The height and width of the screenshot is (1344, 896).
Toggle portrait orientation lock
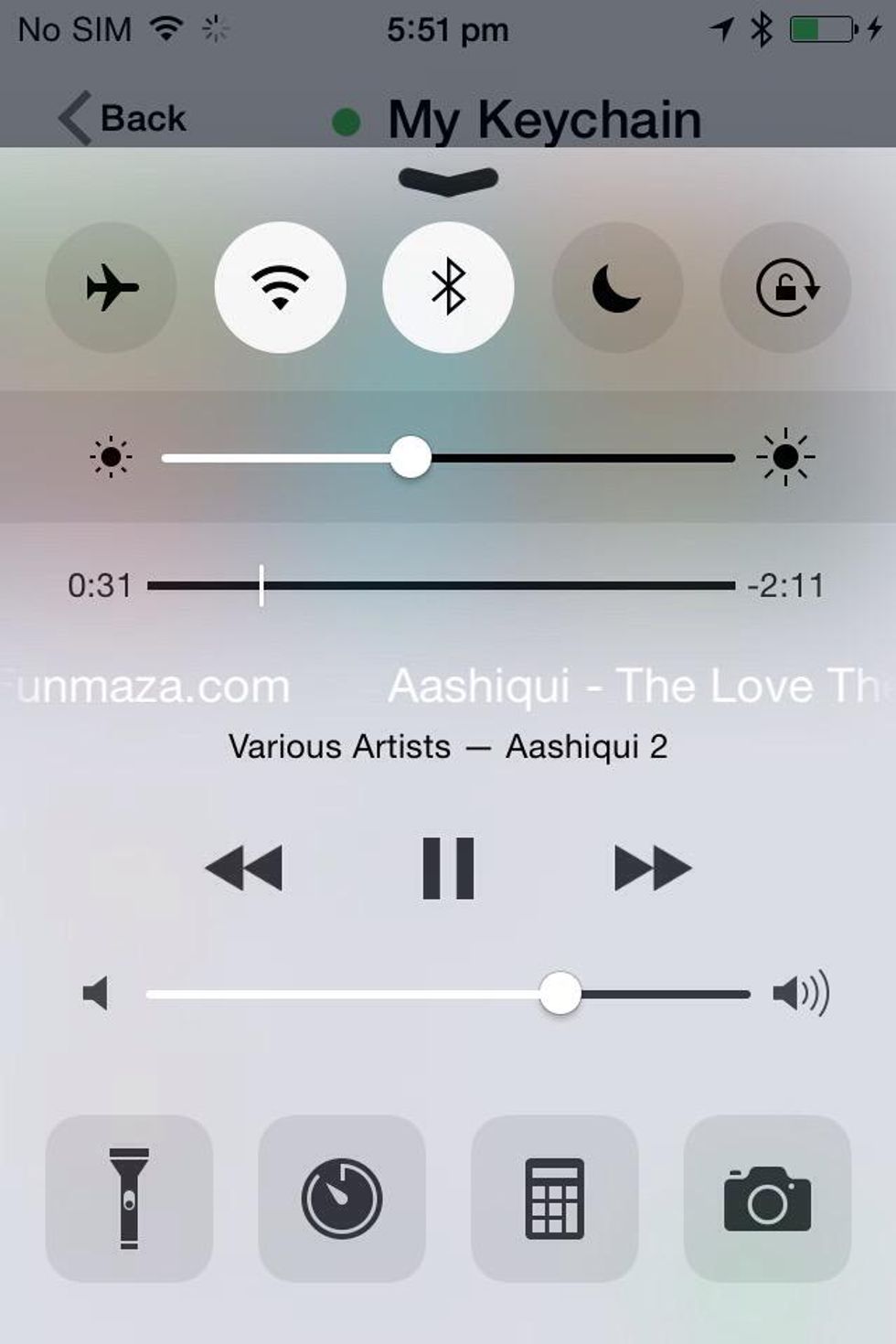point(785,287)
